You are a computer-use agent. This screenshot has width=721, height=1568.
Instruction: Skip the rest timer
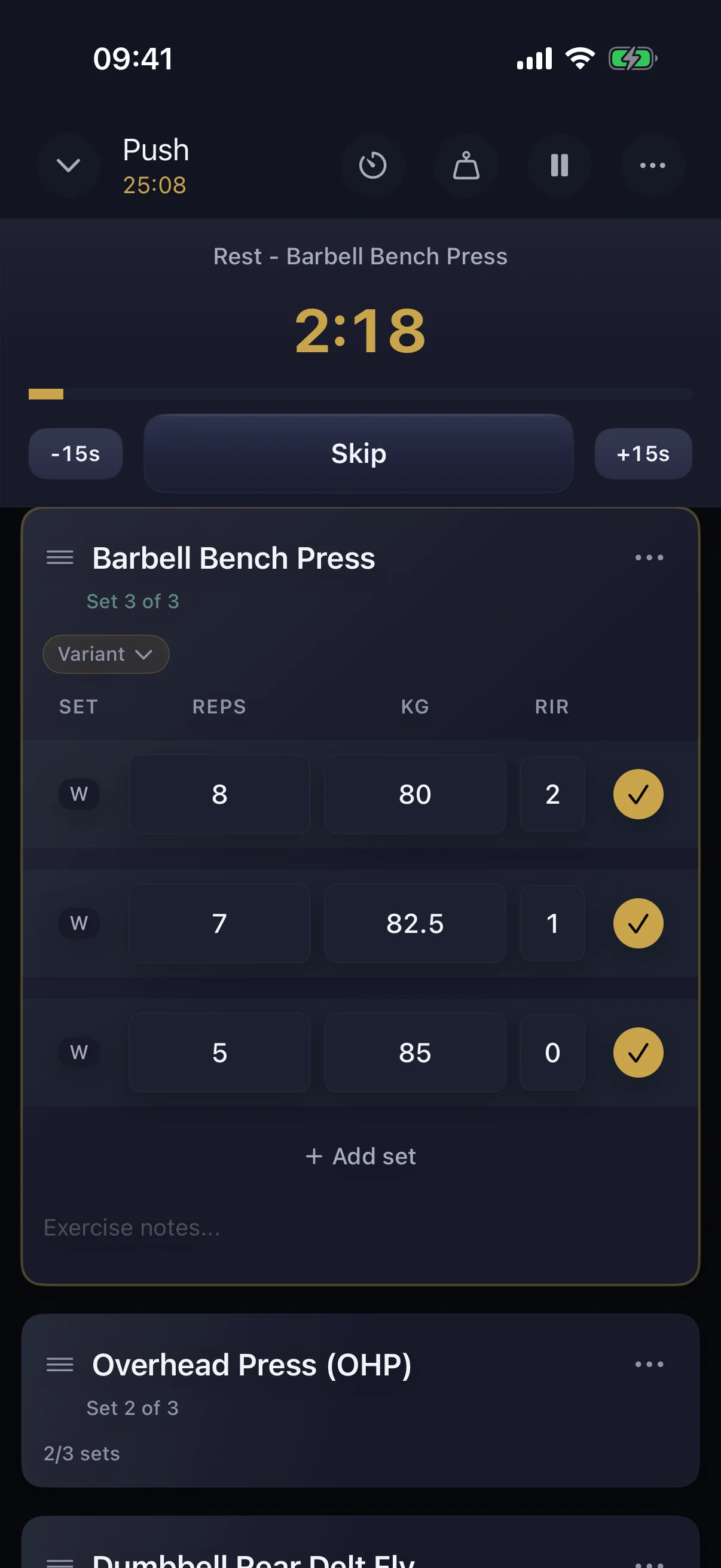358,453
